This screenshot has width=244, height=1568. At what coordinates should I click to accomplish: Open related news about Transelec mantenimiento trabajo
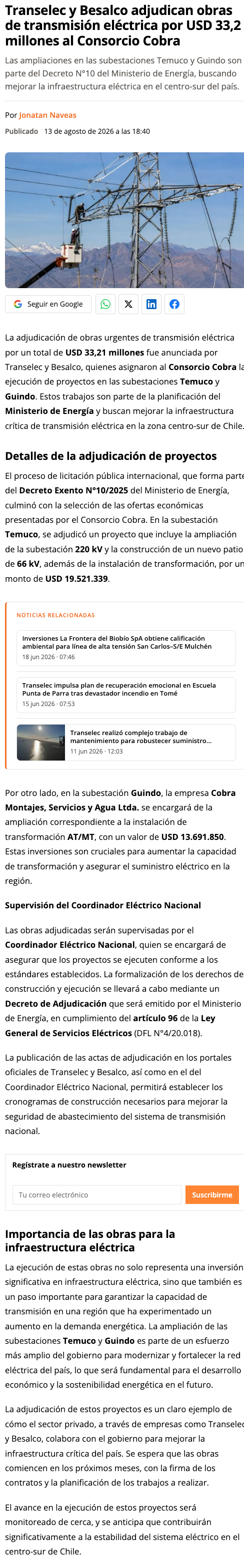126,742
